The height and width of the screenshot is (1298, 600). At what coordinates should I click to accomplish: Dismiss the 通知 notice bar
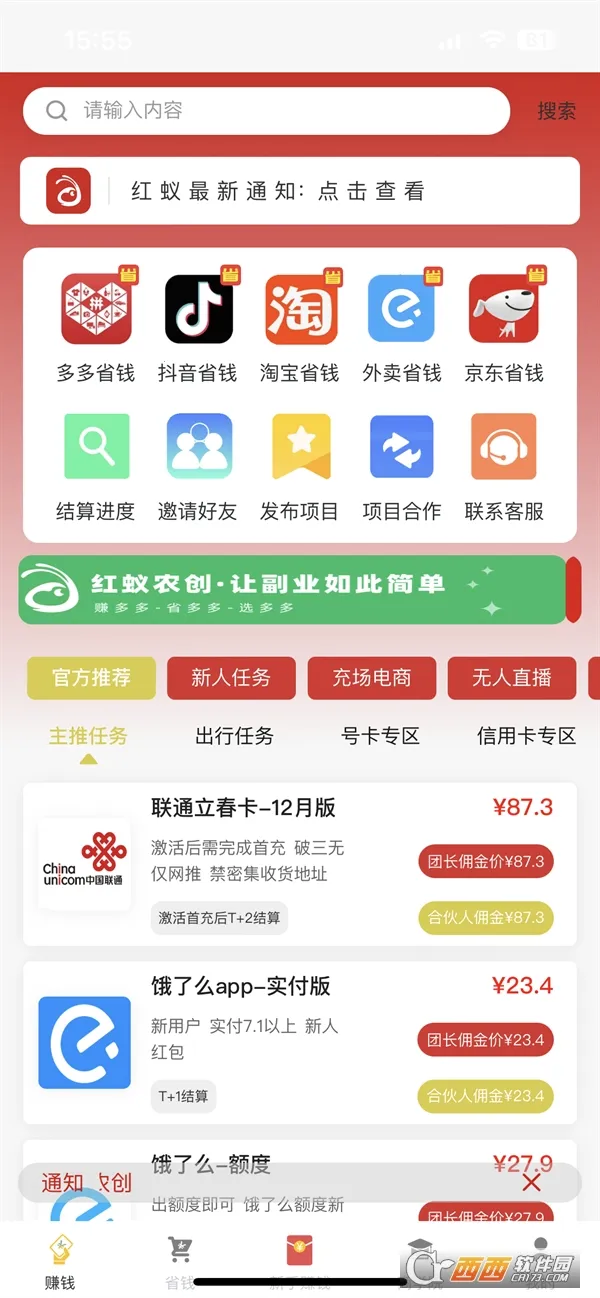tap(531, 1183)
